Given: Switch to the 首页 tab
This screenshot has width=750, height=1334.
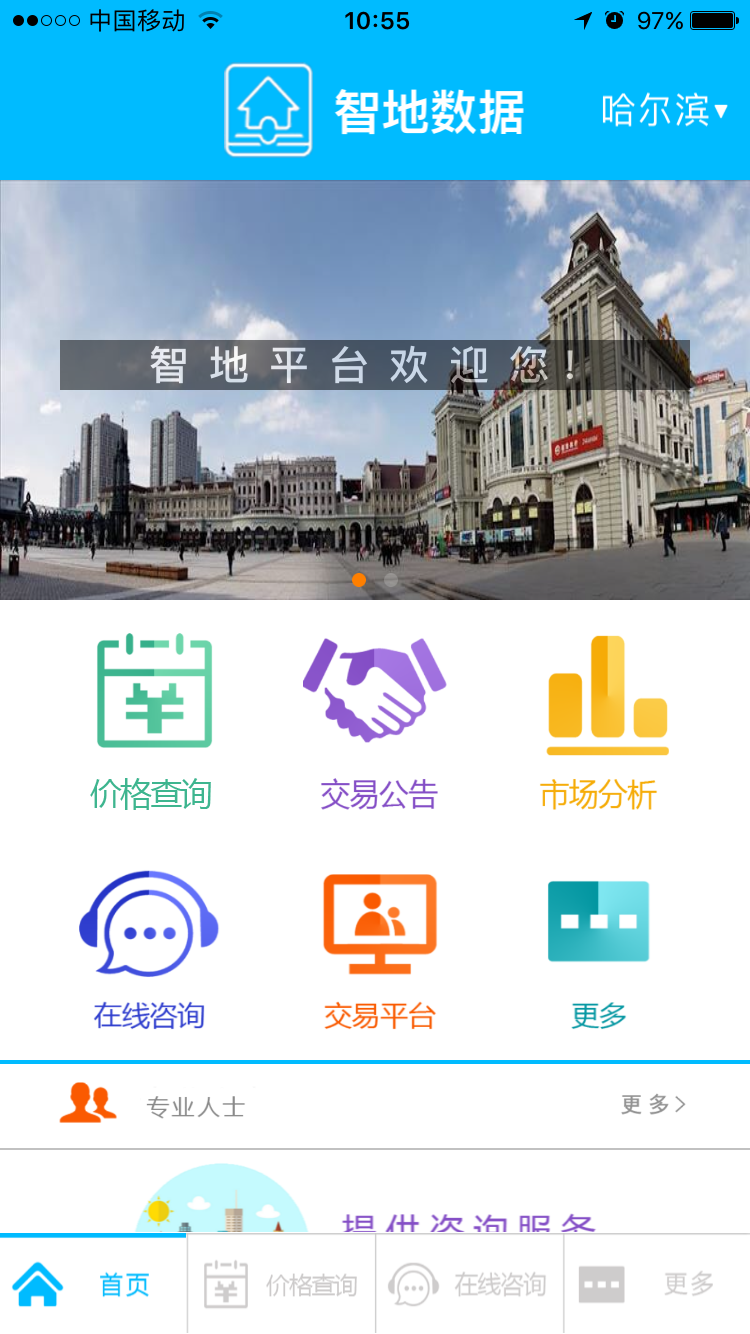Looking at the screenshot, I should pyautogui.click(x=94, y=1284).
